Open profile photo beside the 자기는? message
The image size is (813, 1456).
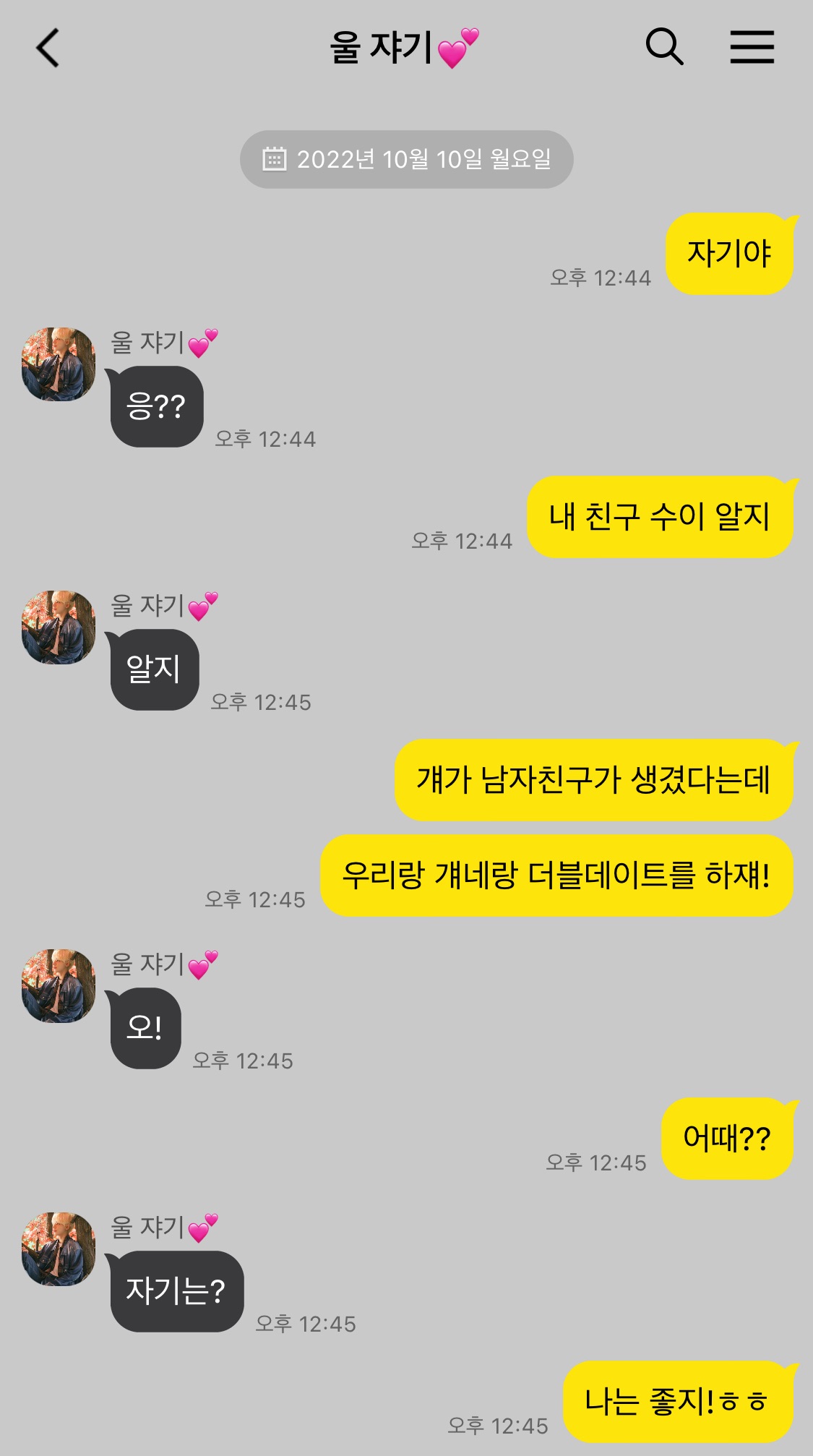point(59,1249)
